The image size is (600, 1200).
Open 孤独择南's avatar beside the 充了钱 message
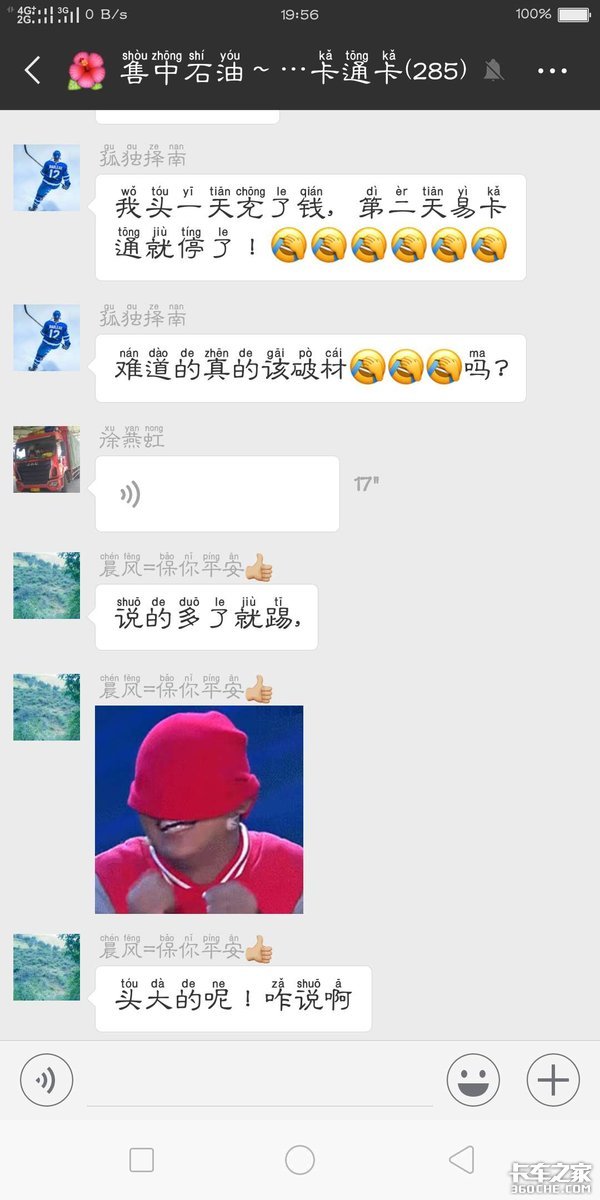(x=46, y=178)
